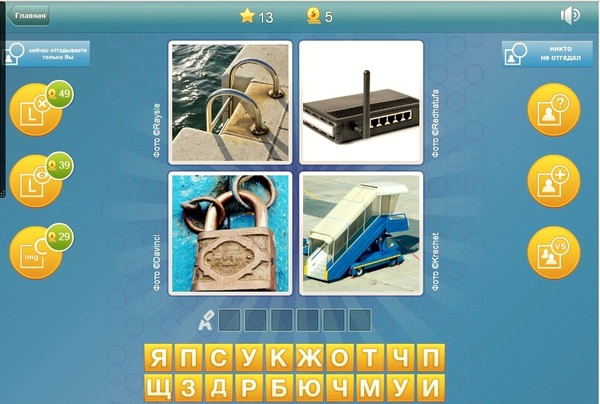Go back to Главная screen
The image size is (600, 404).
28,16
